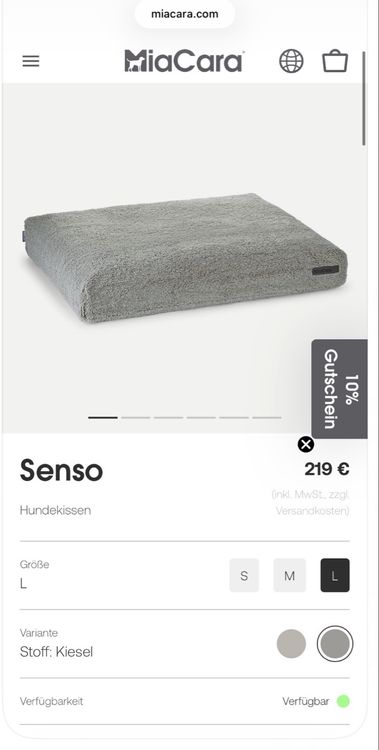Open the Senso cushion product image
This screenshot has width=379, height=750.
(x=185, y=258)
